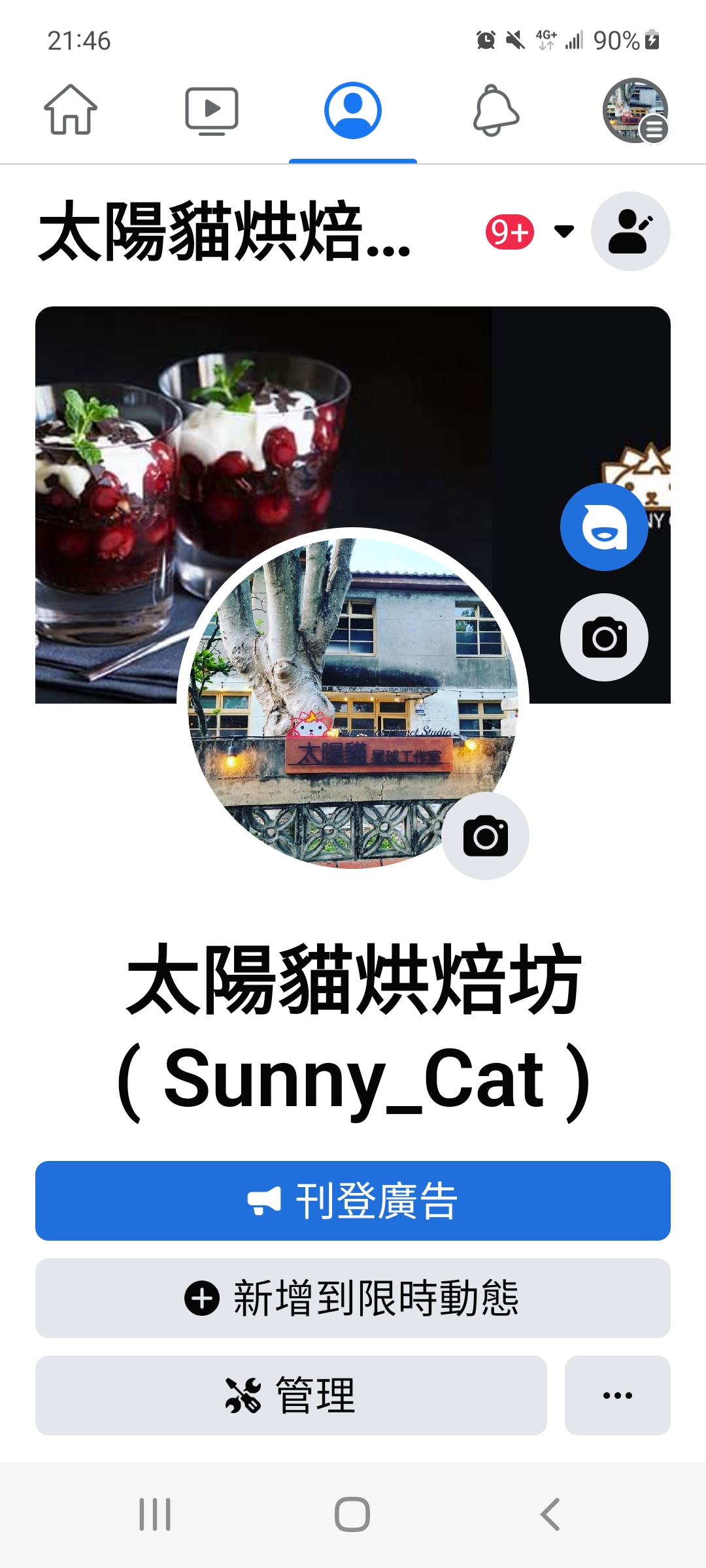The width and height of the screenshot is (706, 1568).
Task: Update profile picture via camera icon
Action: (485, 836)
